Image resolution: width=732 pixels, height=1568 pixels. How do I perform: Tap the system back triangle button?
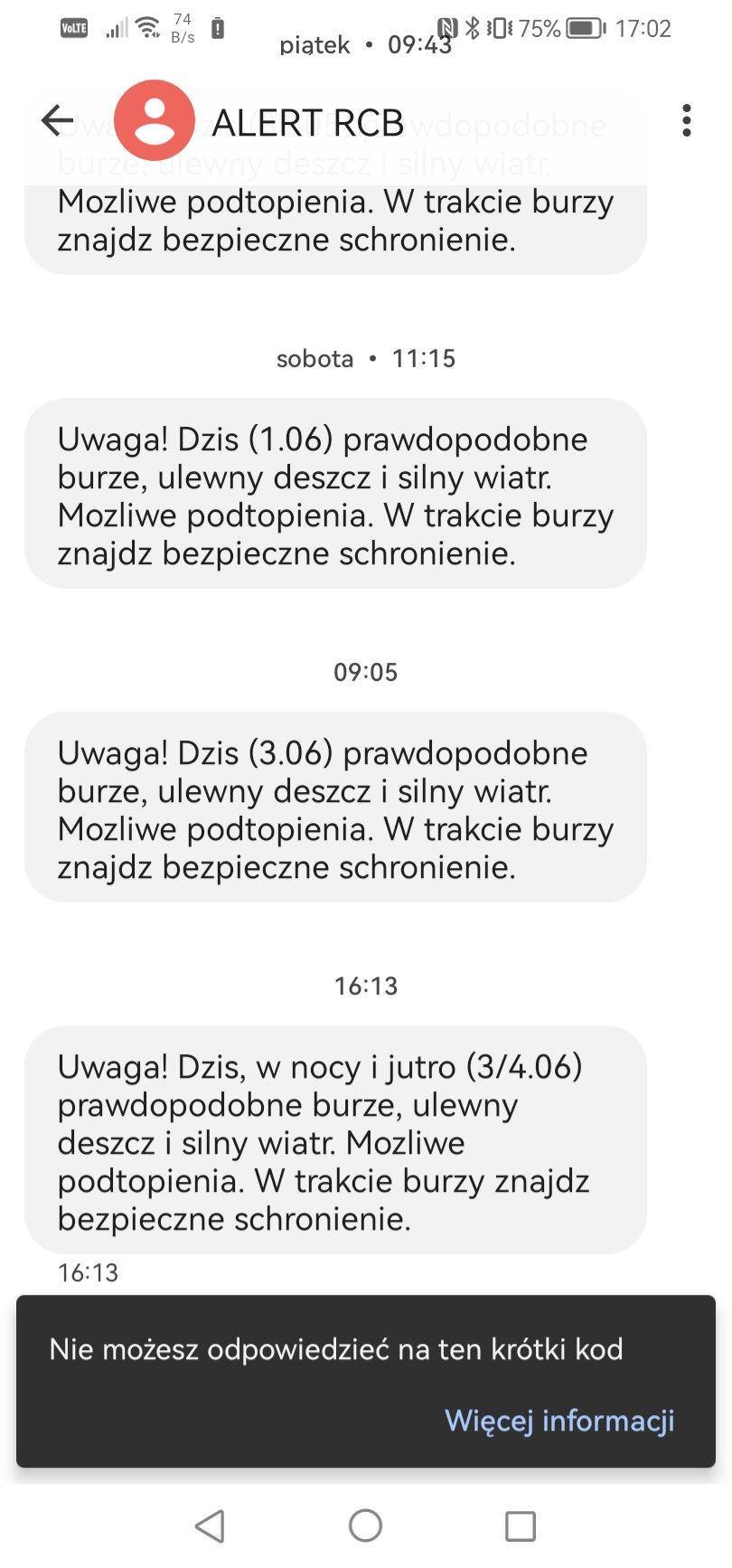point(211,1526)
